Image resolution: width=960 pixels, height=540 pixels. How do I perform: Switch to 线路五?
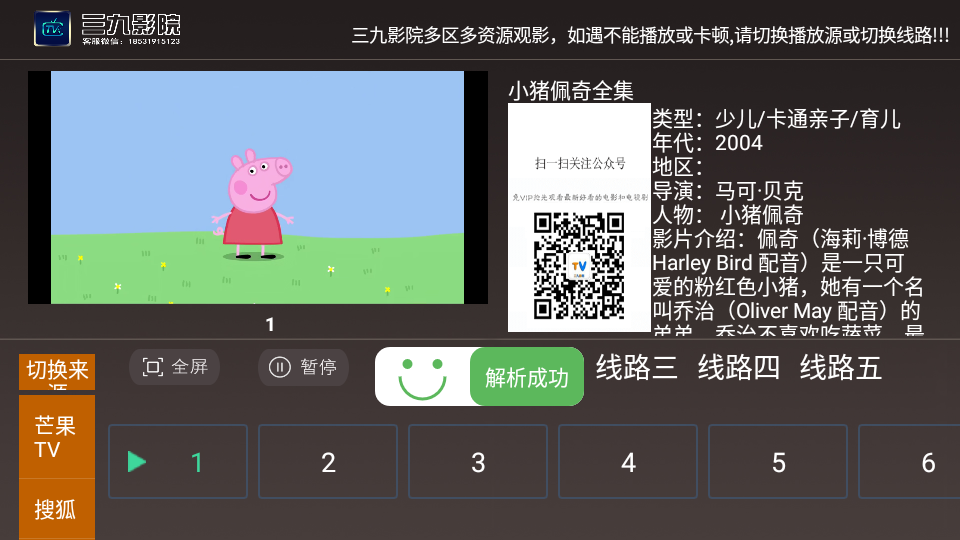pyautogui.click(x=841, y=368)
